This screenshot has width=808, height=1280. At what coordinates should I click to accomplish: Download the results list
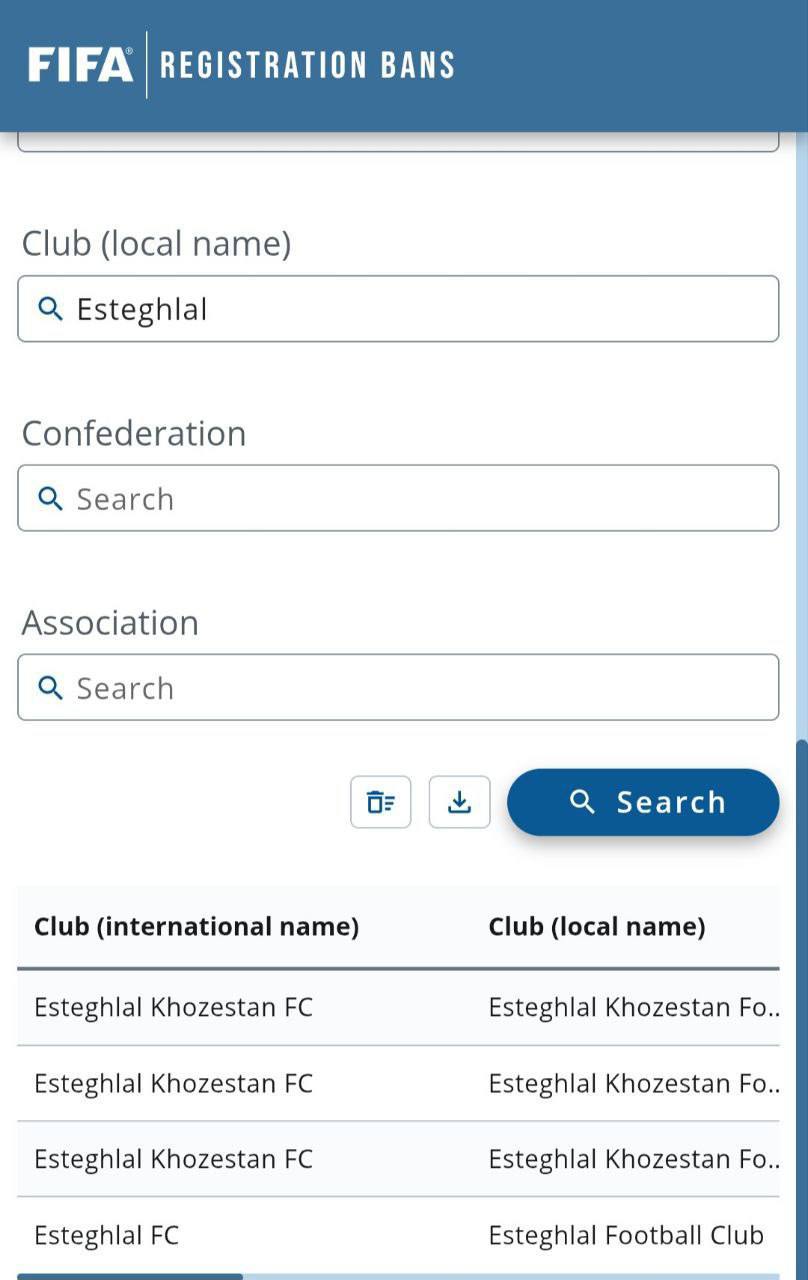click(x=459, y=802)
